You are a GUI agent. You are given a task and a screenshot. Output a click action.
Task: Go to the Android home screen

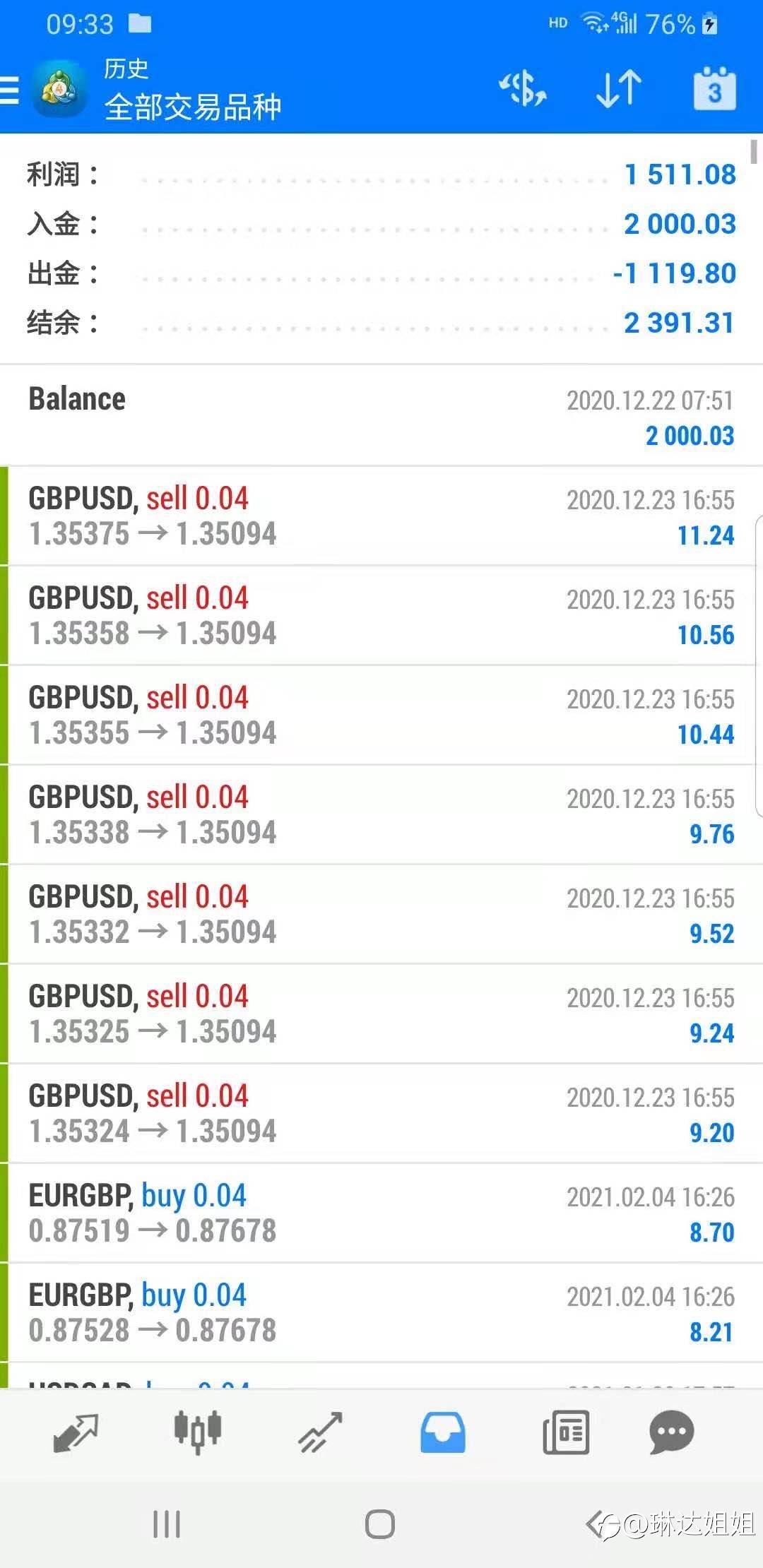point(380,1524)
